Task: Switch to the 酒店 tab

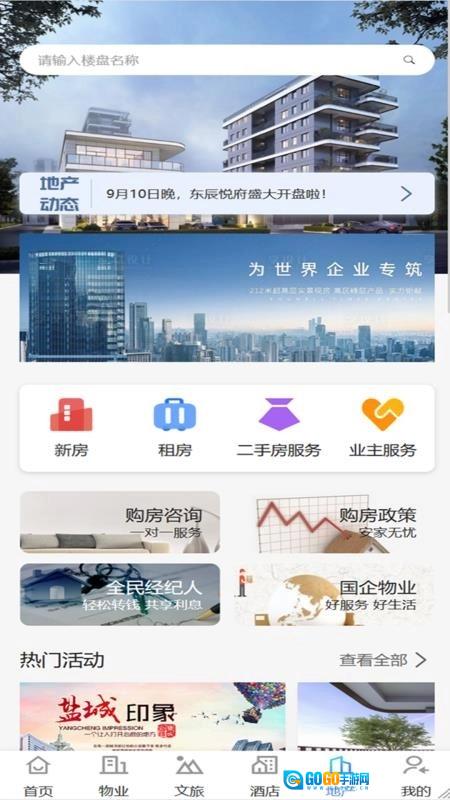Action: [264, 776]
